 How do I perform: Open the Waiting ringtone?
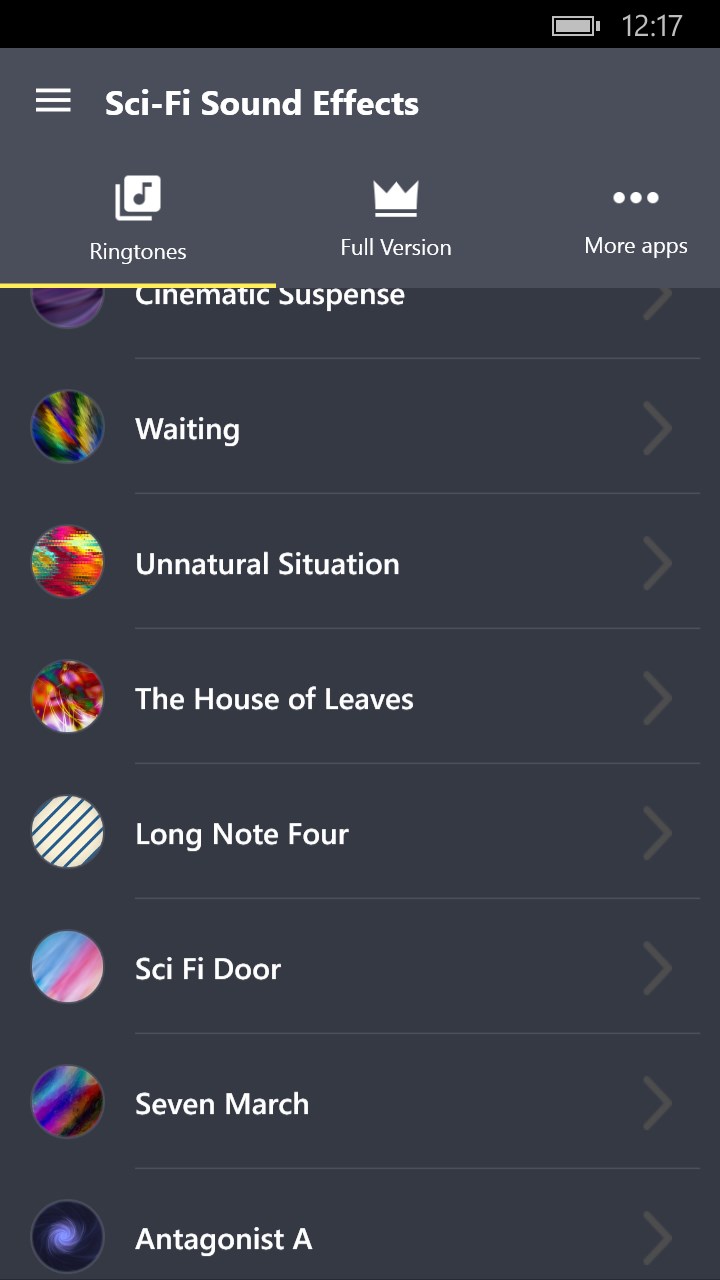(360, 429)
